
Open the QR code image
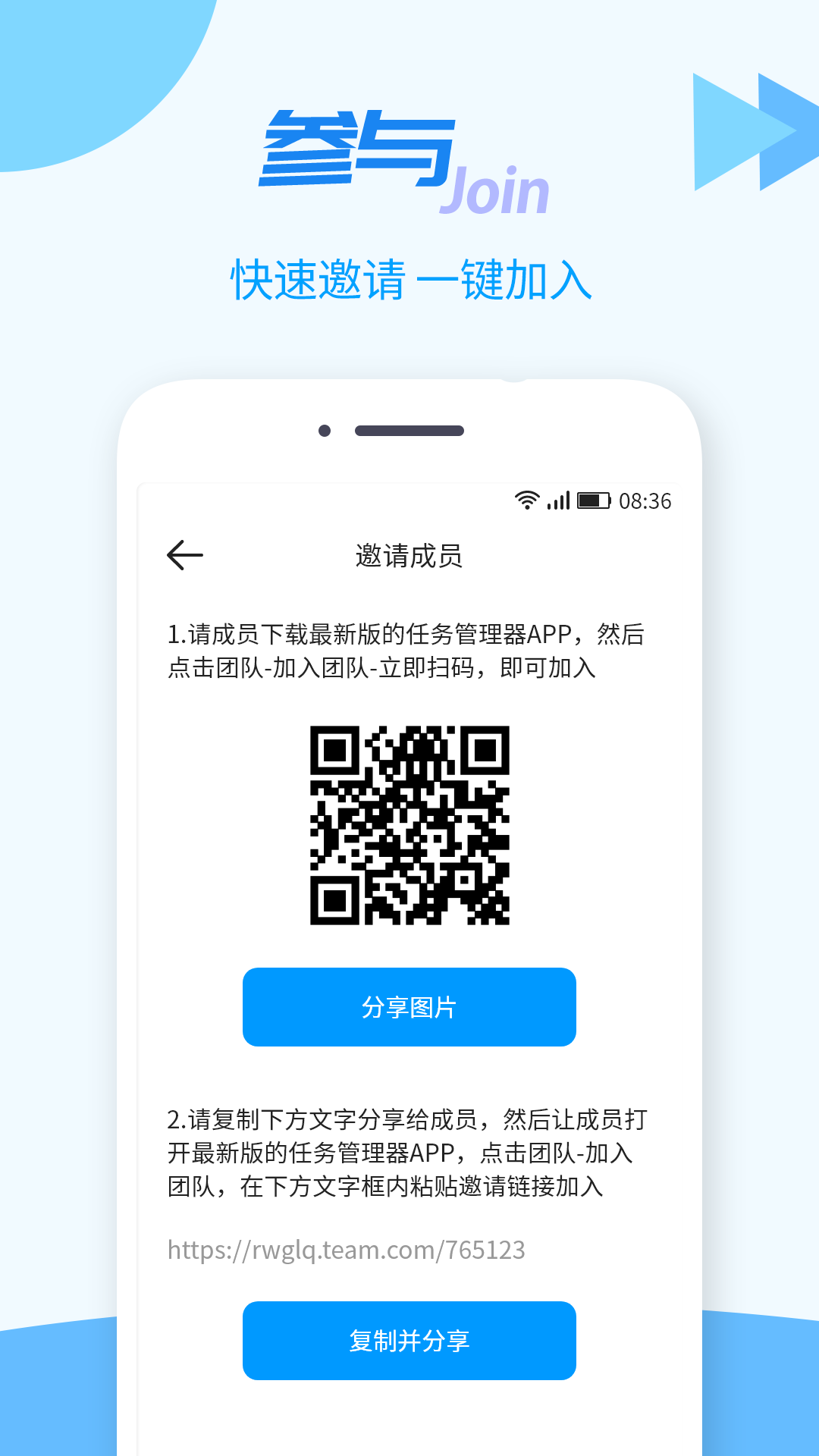coord(409,827)
